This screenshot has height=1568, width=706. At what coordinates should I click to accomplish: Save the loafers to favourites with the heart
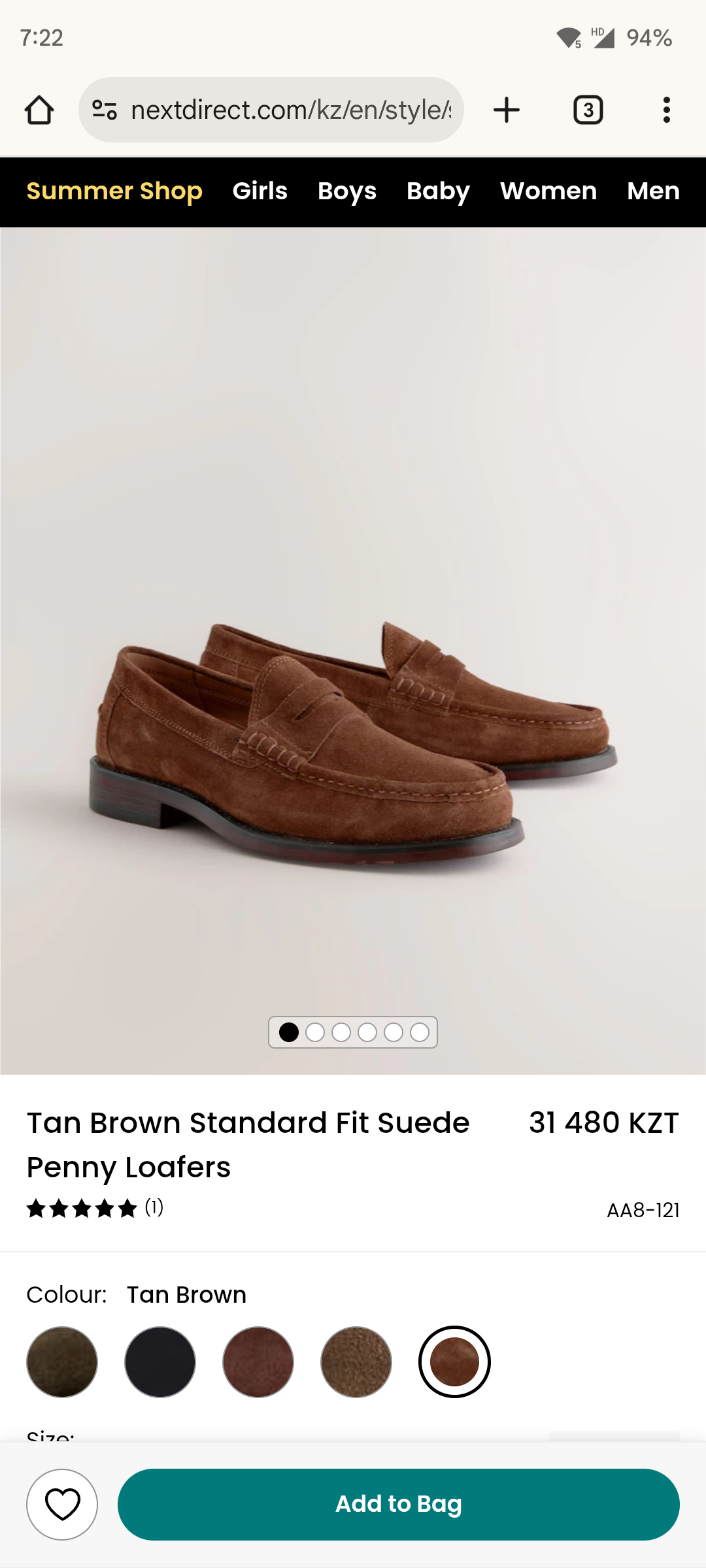[62, 1505]
